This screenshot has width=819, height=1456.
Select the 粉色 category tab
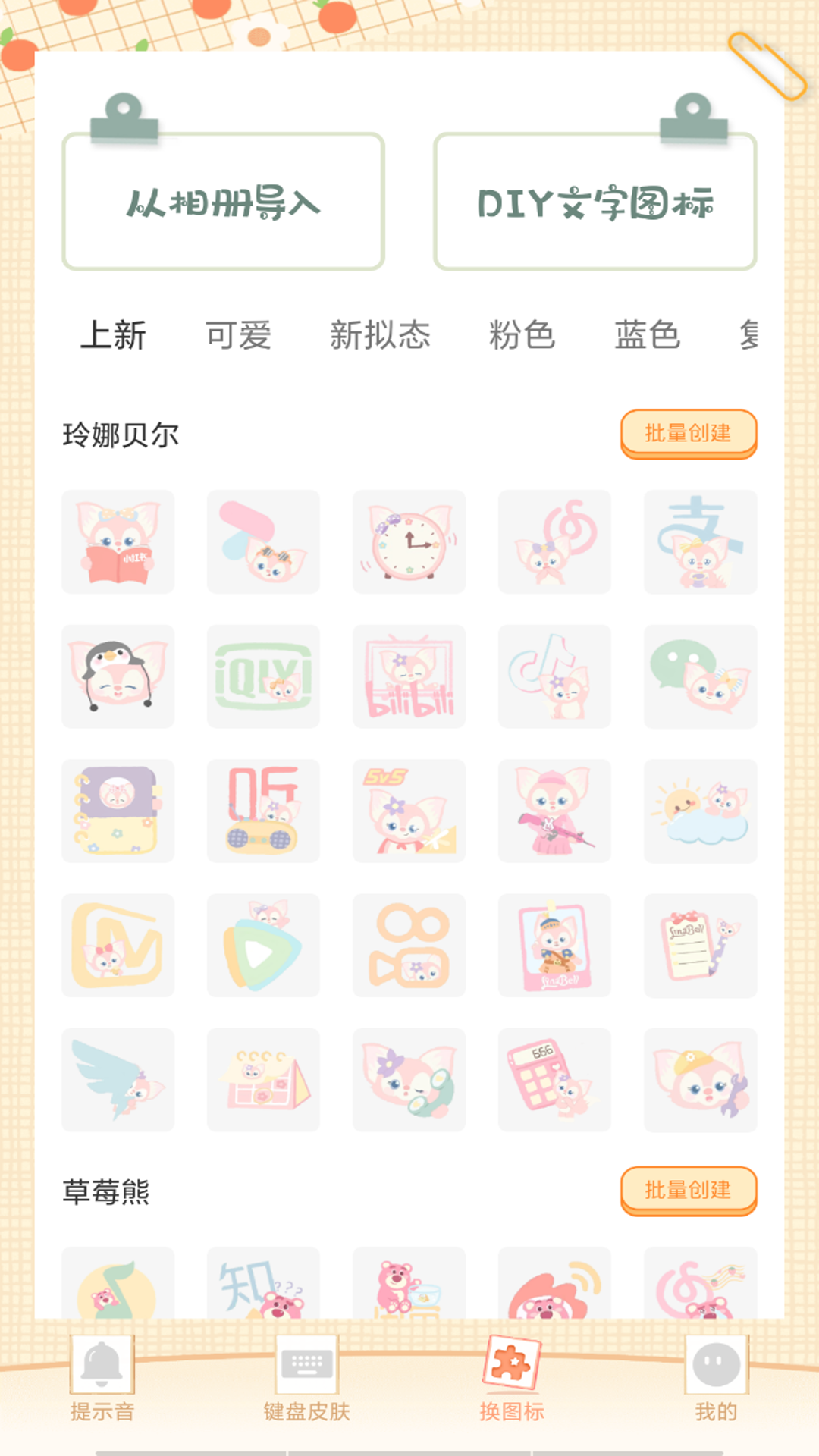pos(522,335)
